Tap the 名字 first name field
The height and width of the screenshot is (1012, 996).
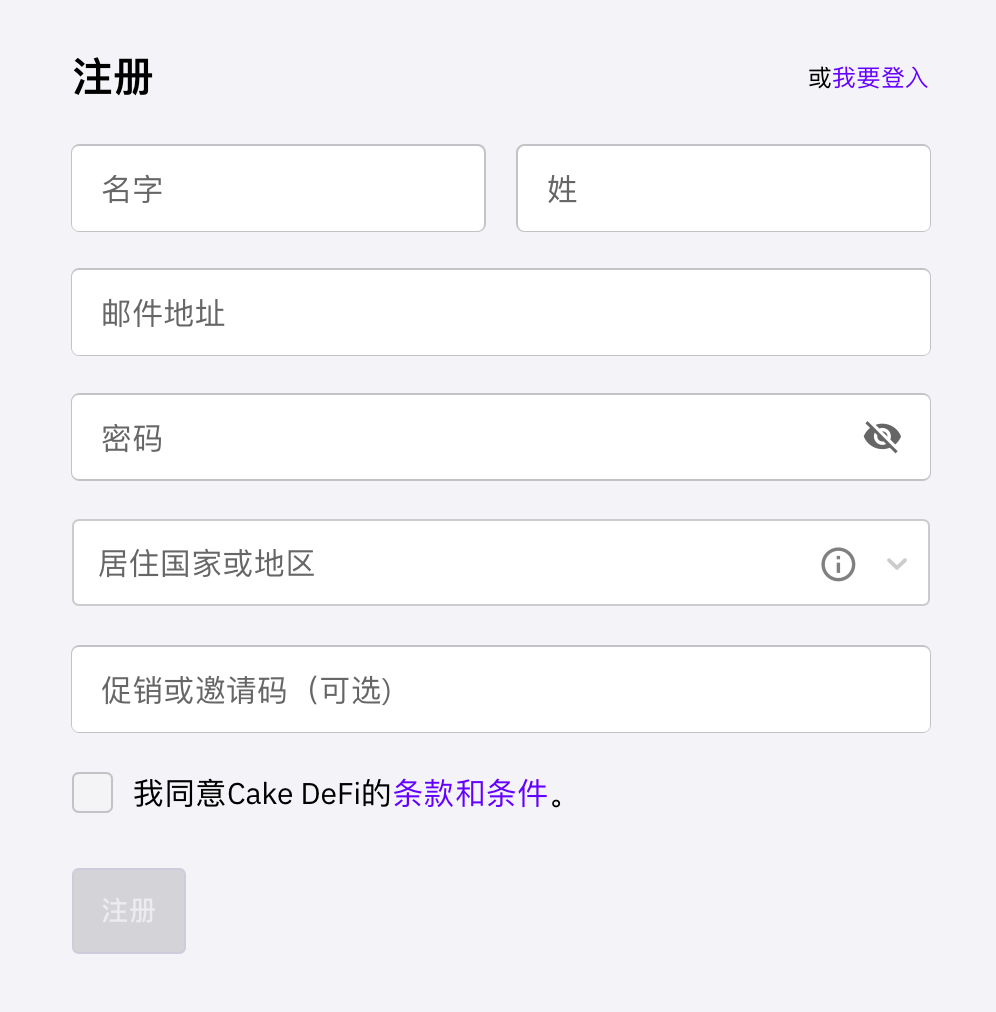(x=278, y=188)
